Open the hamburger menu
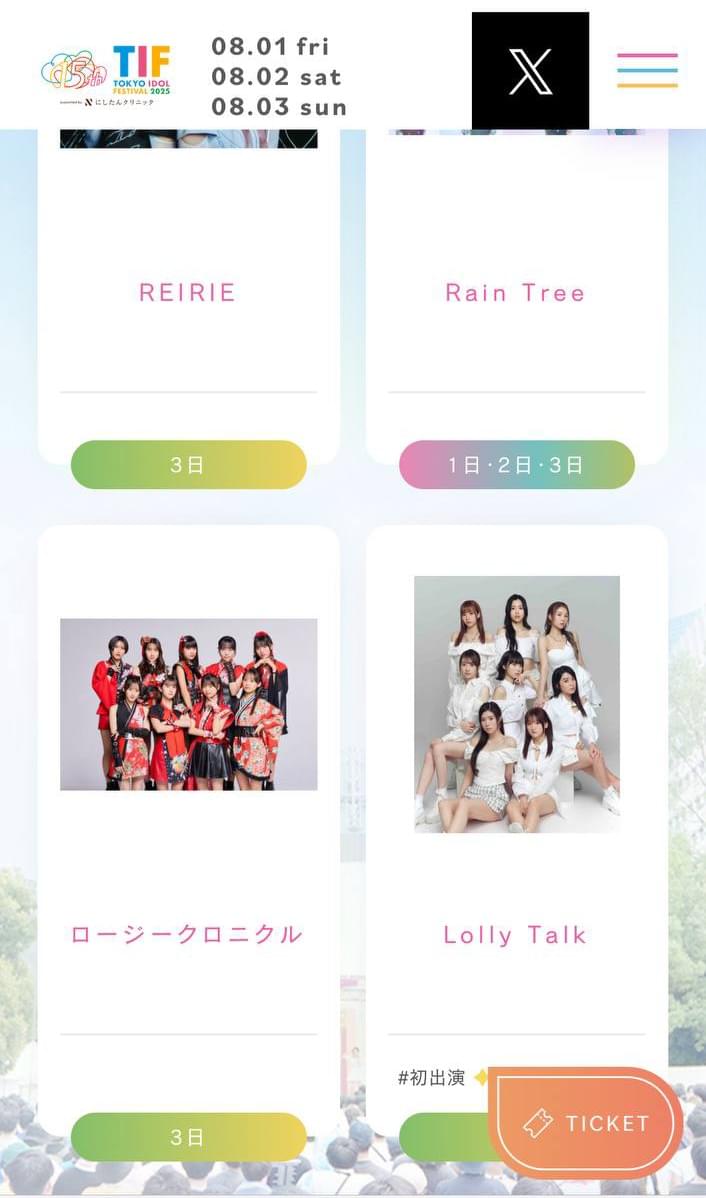Viewport: 706px width, 1198px height. pos(647,70)
